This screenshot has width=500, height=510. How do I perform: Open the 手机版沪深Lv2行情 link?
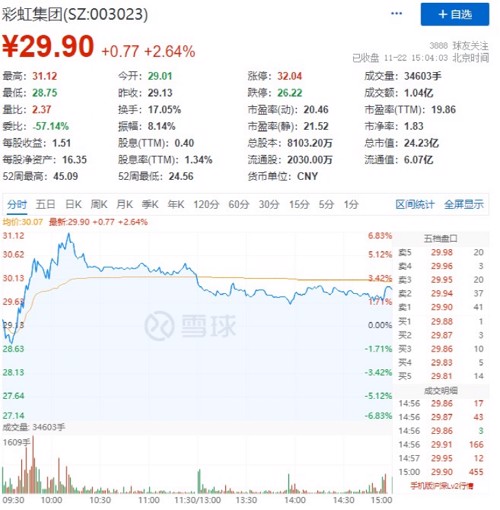tap(442, 486)
